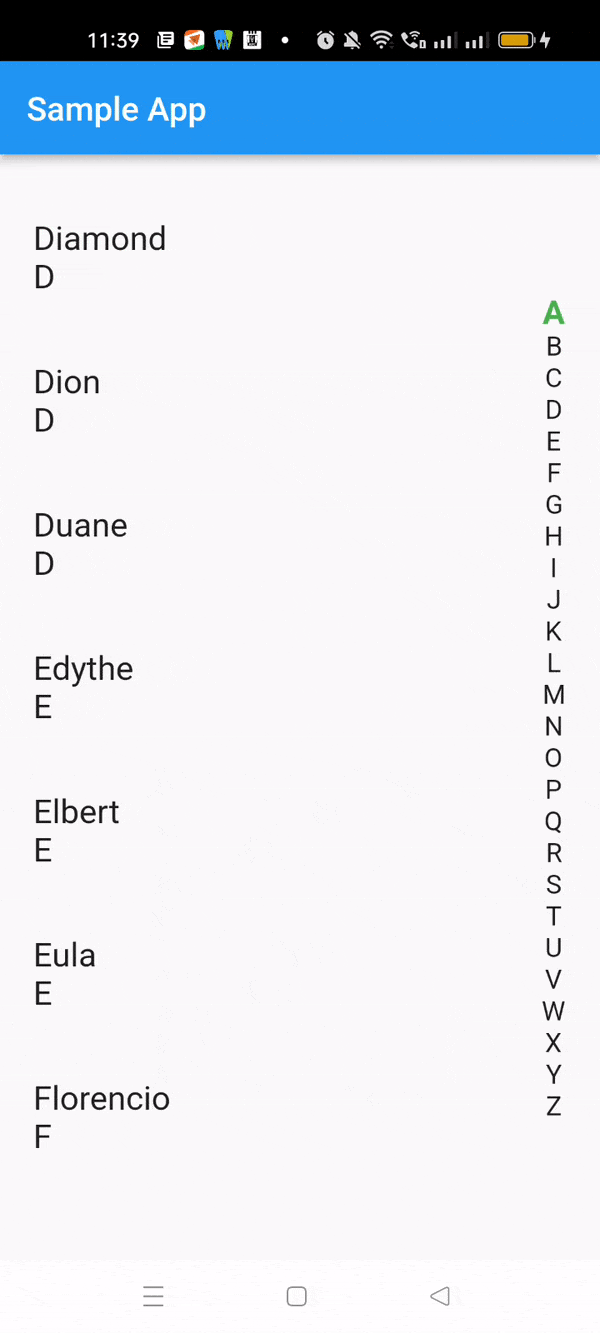Jump to letter W in the index
This screenshot has height=1333, width=600.
coord(553,1011)
